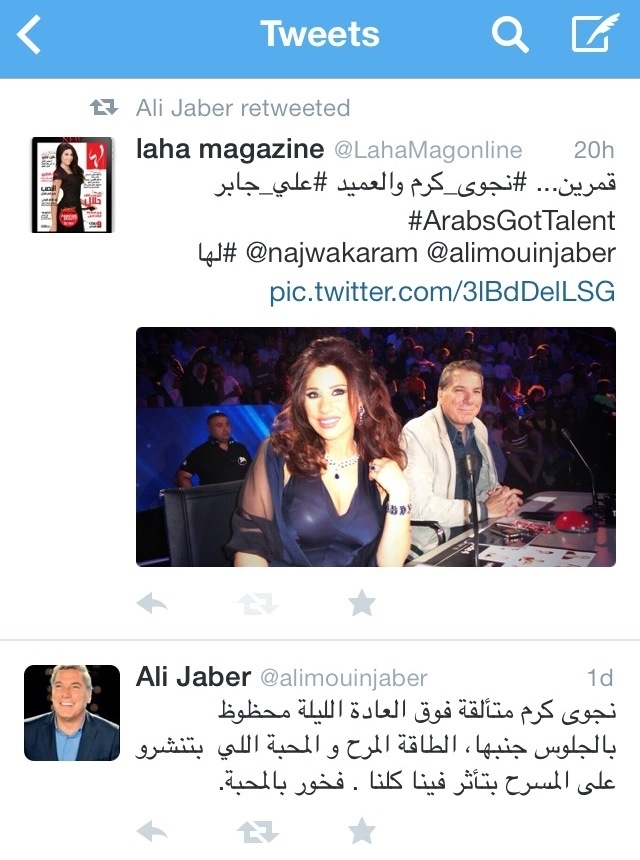The width and height of the screenshot is (640, 860).
Task: Favorite Ali Jaber's tweet with the star
Action: 361,831
